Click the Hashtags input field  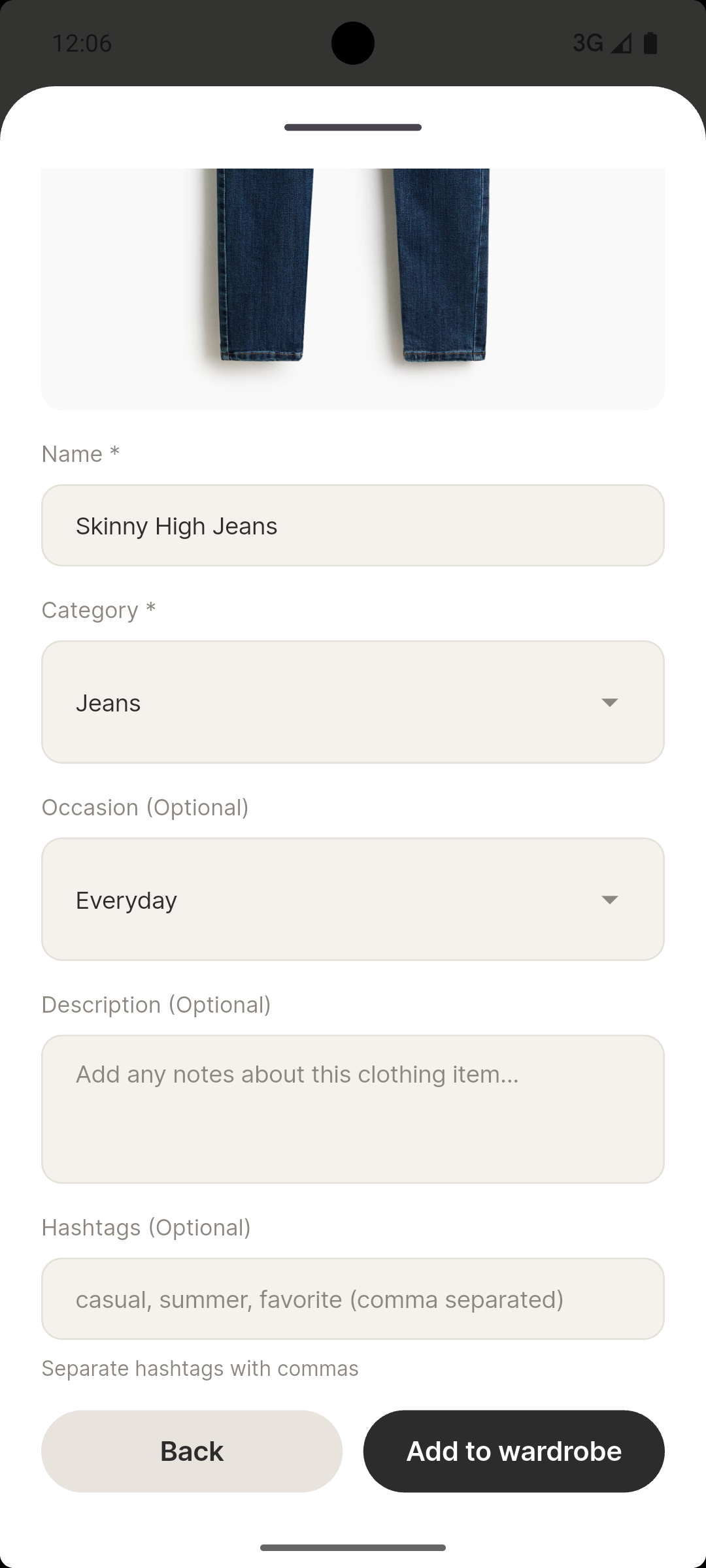pyautogui.click(x=353, y=1299)
